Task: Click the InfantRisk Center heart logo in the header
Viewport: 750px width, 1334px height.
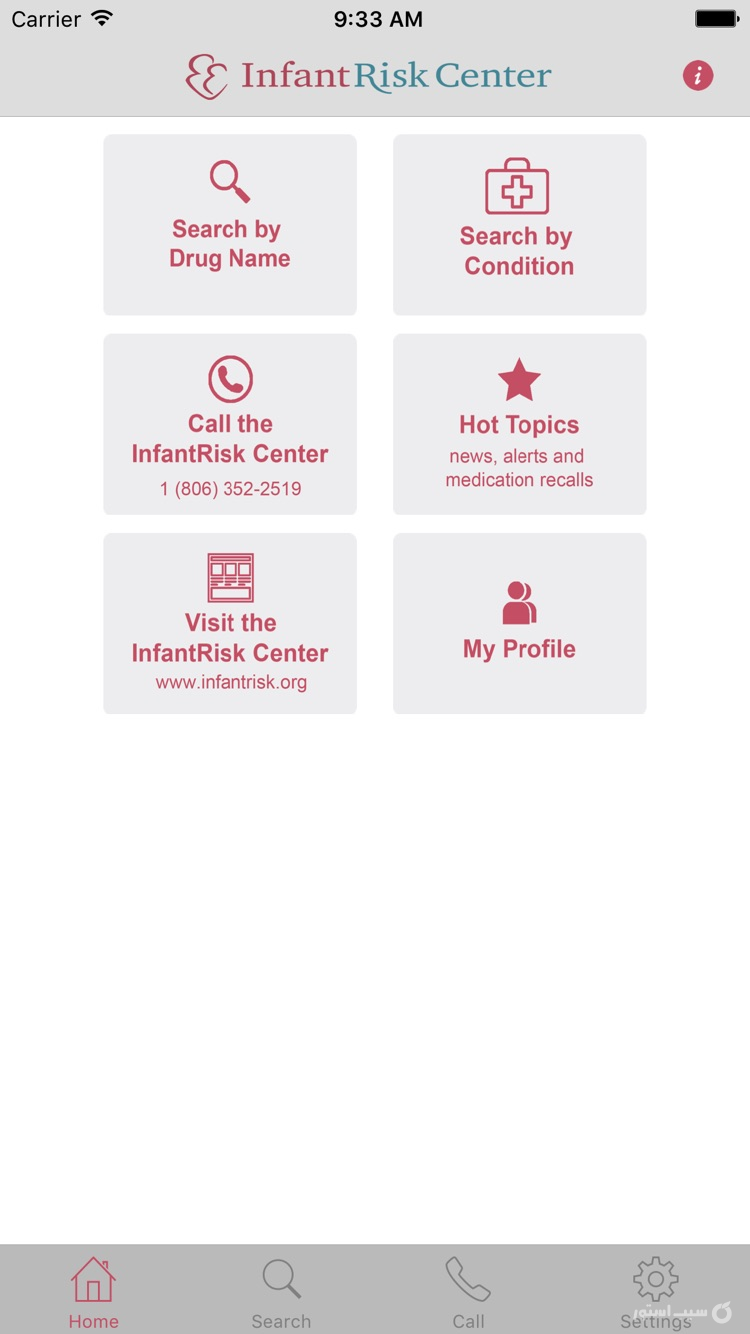Action: tap(203, 74)
